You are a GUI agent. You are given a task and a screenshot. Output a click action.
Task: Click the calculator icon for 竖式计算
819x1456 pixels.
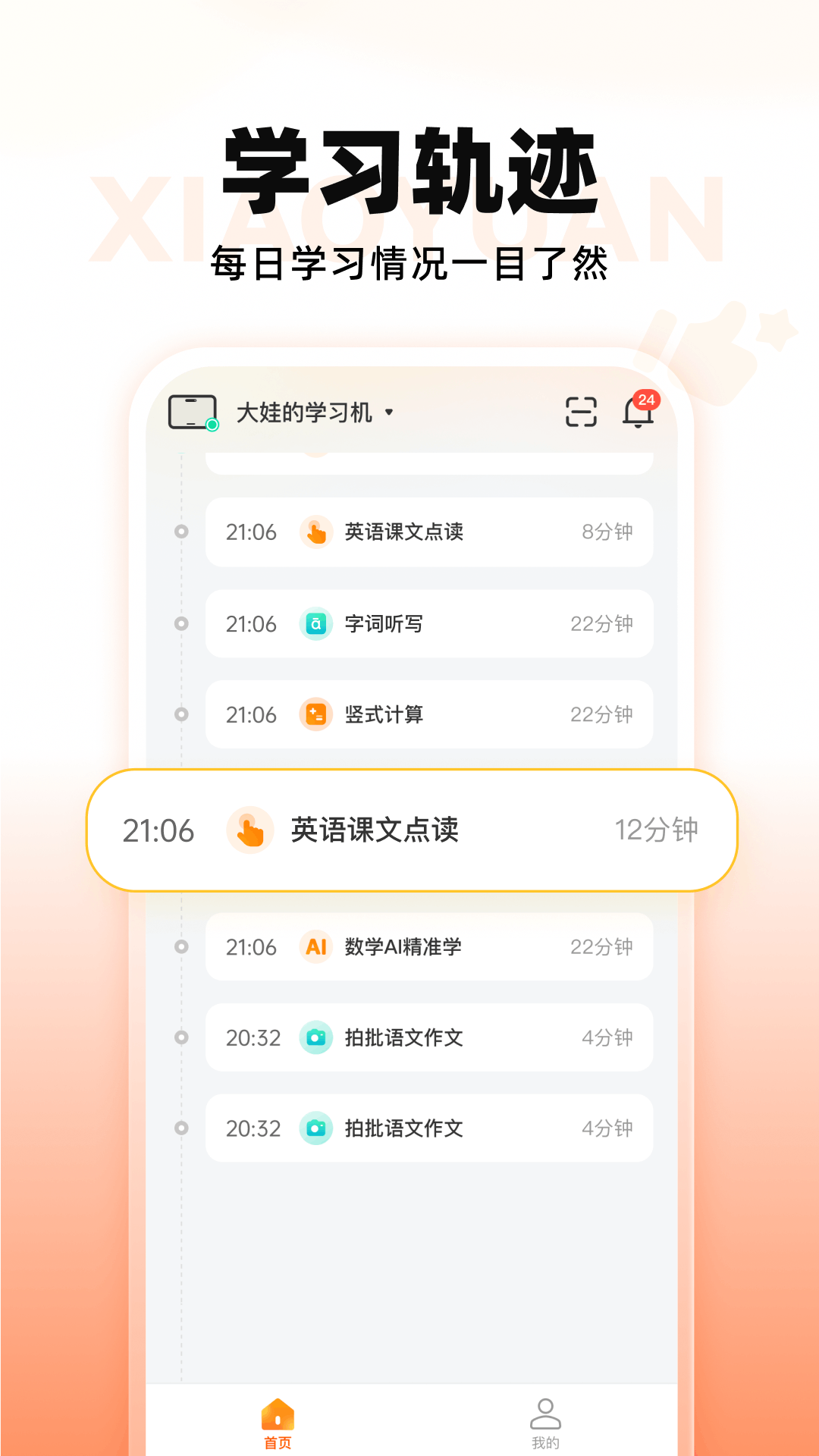316,714
